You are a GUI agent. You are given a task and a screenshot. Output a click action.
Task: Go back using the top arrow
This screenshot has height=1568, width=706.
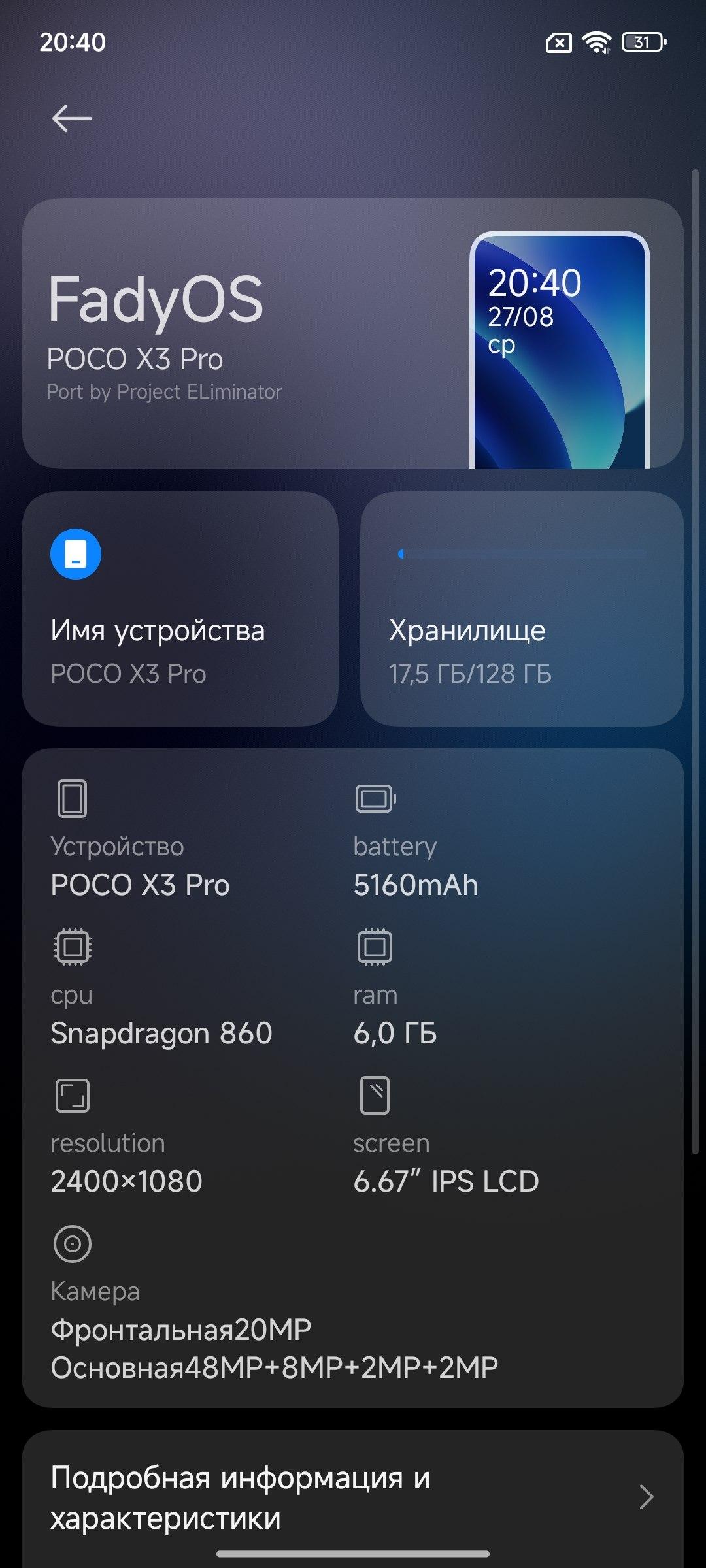tap(71, 118)
